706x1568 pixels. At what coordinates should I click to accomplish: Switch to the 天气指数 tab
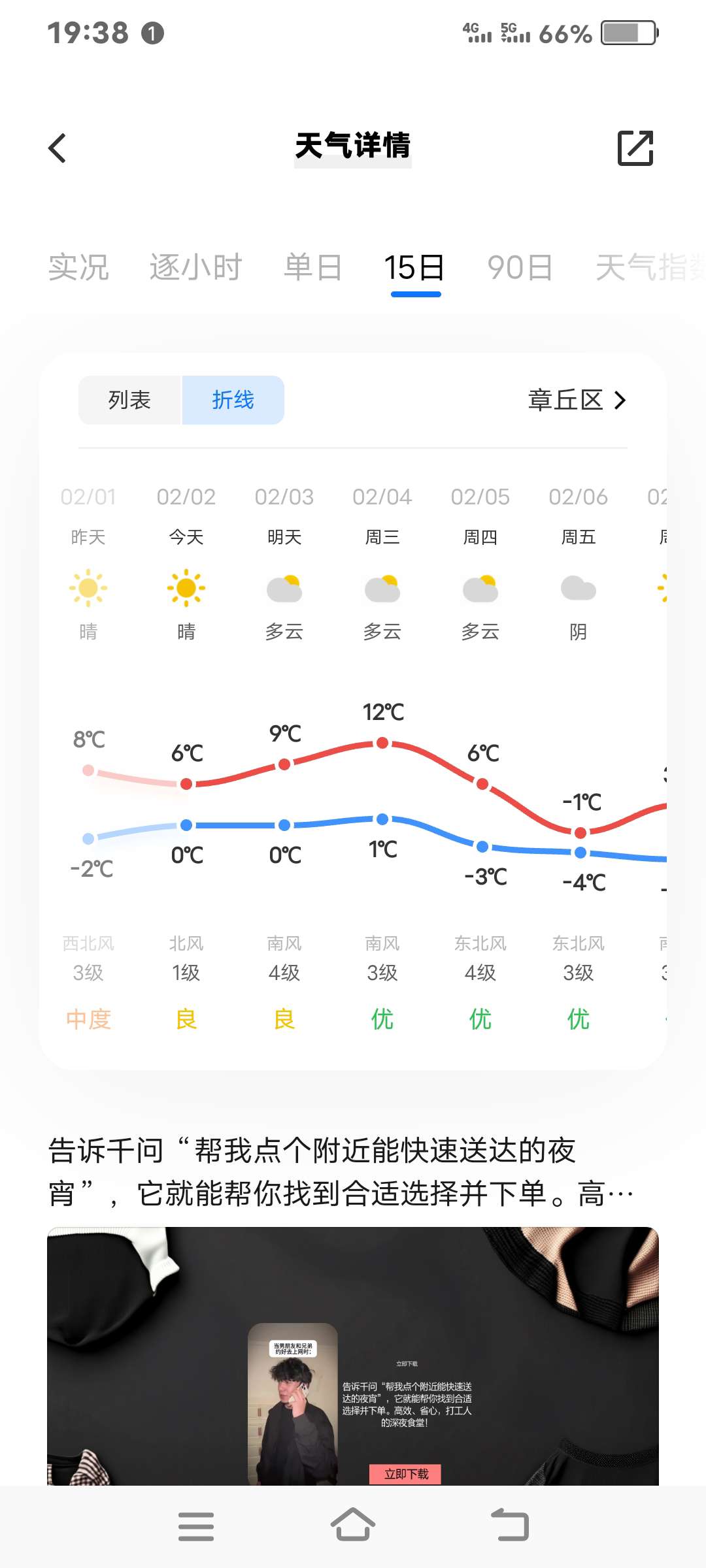pyautogui.click(x=647, y=268)
